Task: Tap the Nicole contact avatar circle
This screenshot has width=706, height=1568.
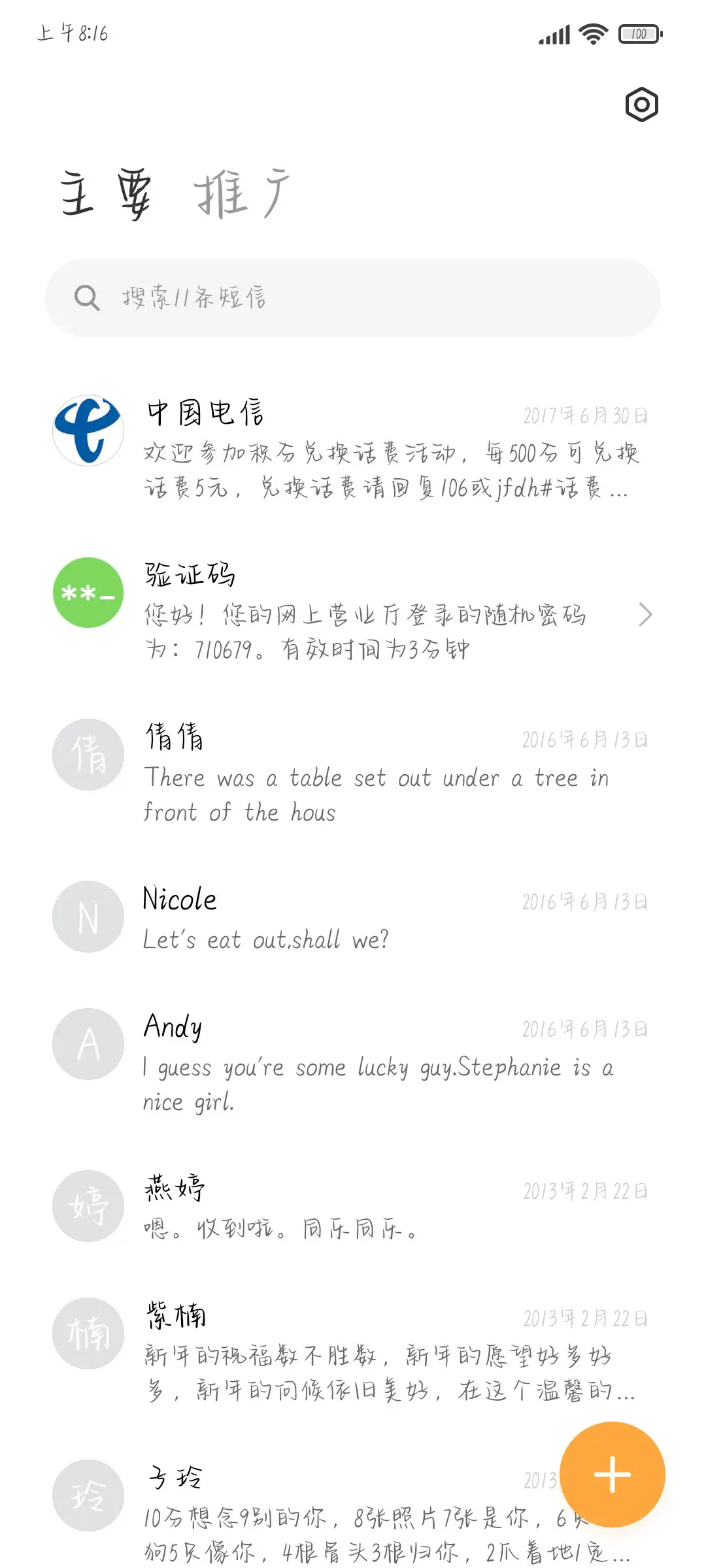Action: (88, 915)
